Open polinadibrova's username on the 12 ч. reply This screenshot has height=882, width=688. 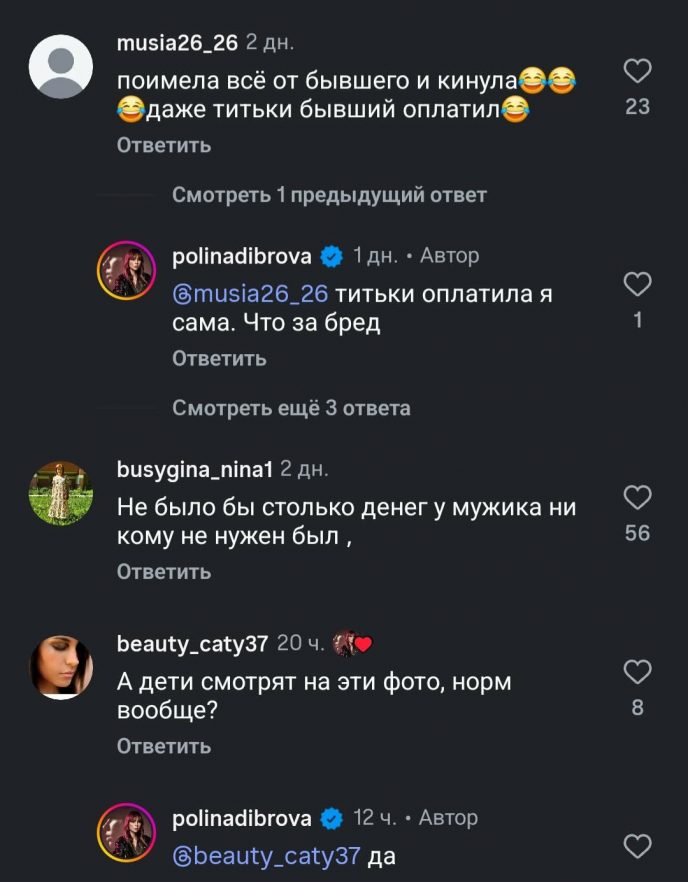tap(242, 818)
